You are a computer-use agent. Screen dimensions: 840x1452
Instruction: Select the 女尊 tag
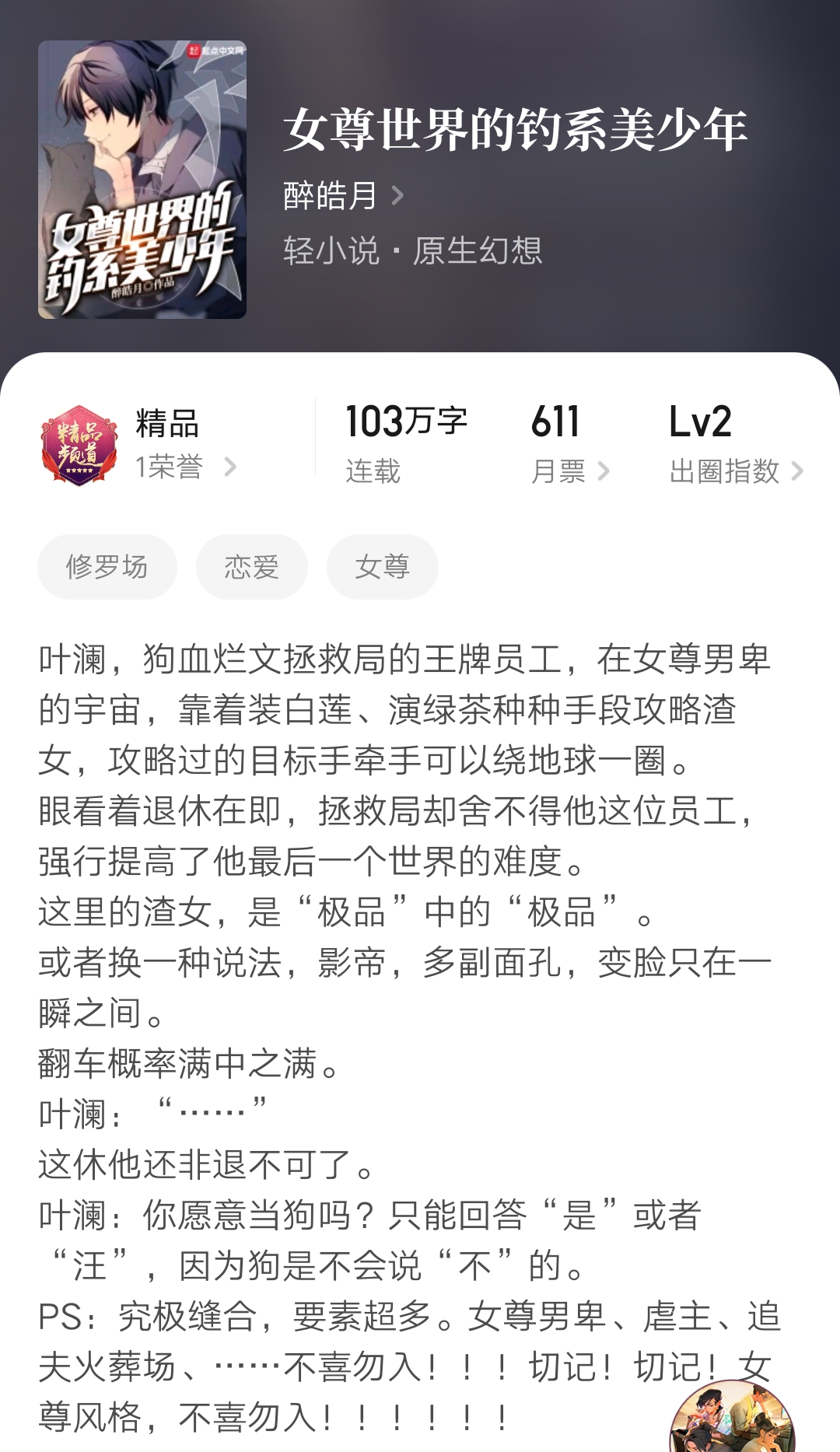(x=380, y=568)
